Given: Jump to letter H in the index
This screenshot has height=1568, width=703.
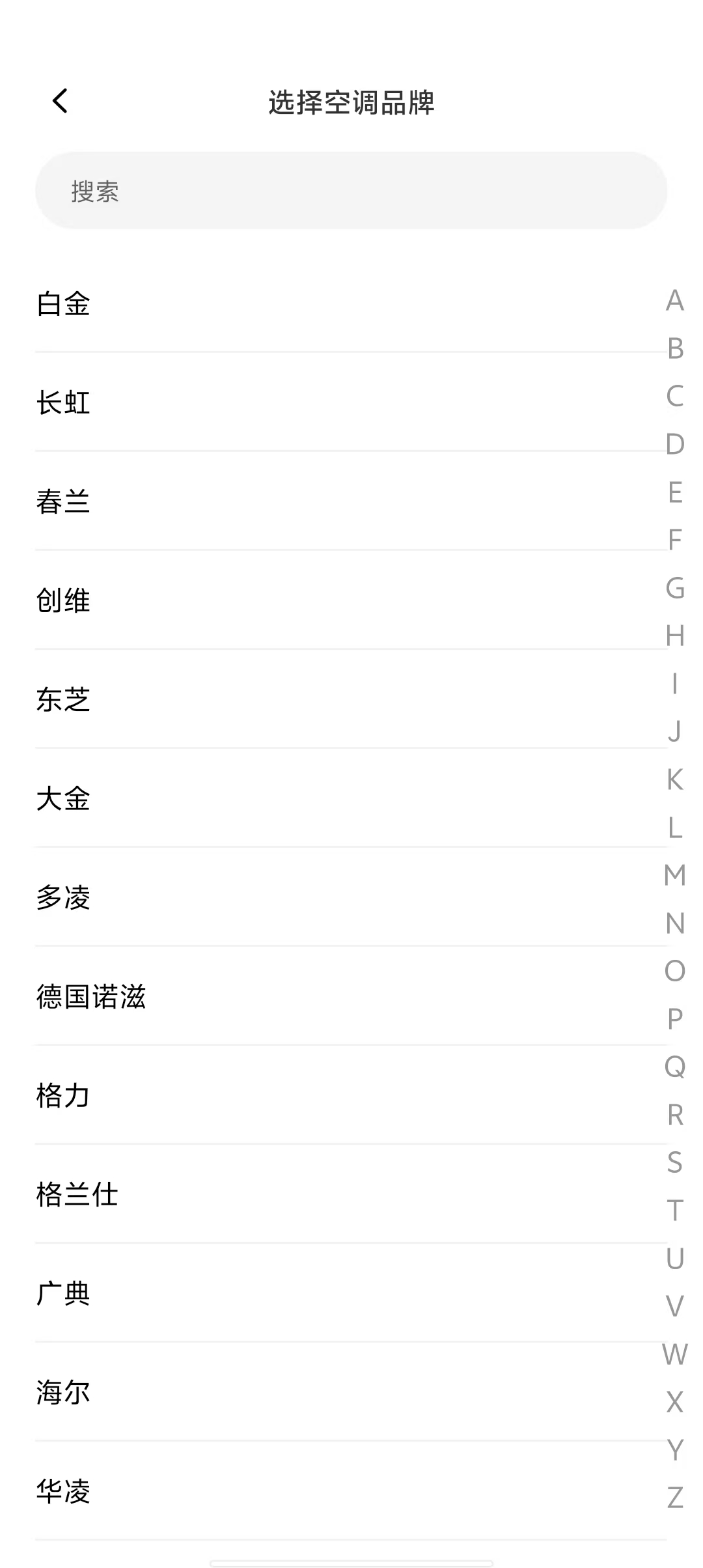Looking at the screenshot, I should click(675, 636).
